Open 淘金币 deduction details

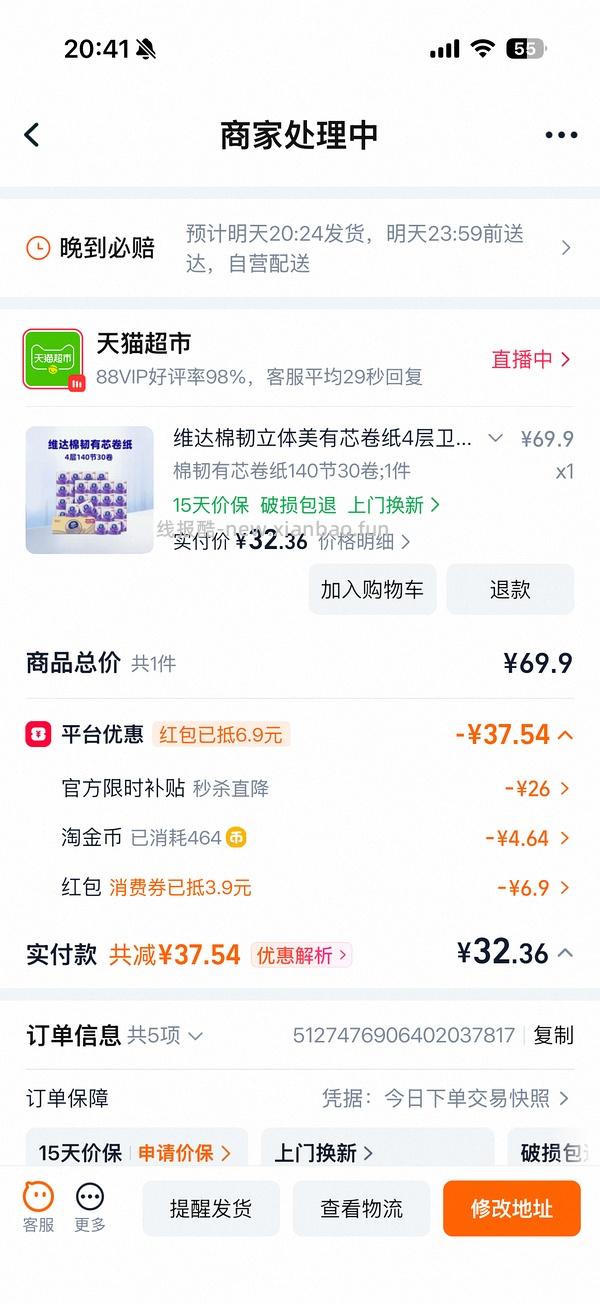tap(300, 838)
